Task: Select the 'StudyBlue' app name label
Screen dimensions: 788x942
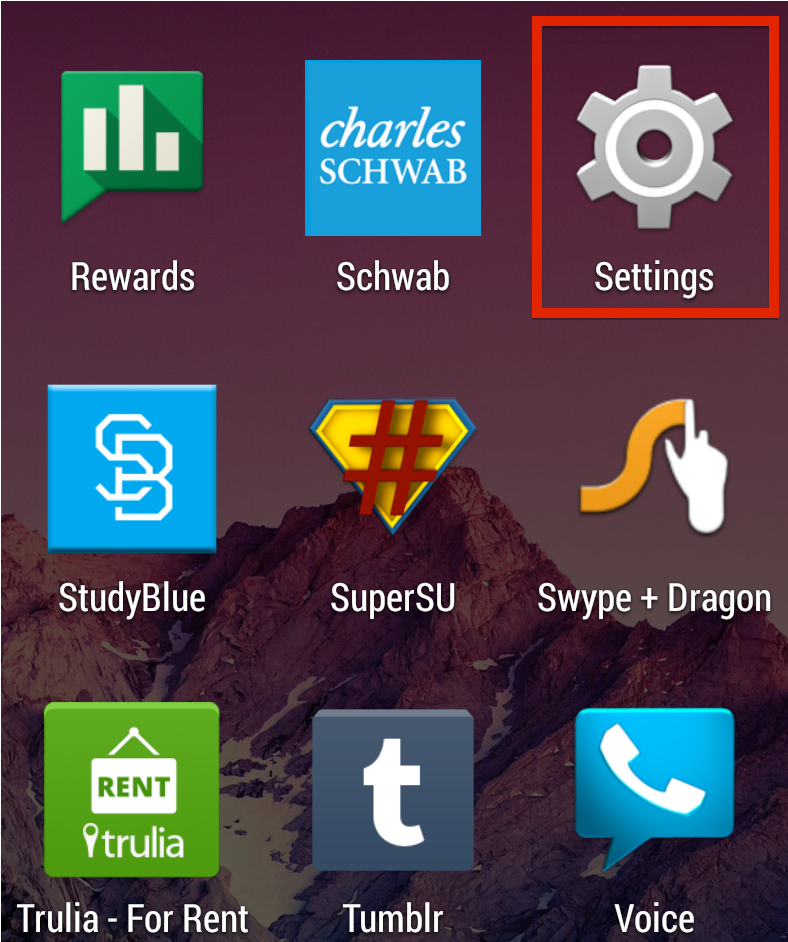Action: (x=131, y=598)
